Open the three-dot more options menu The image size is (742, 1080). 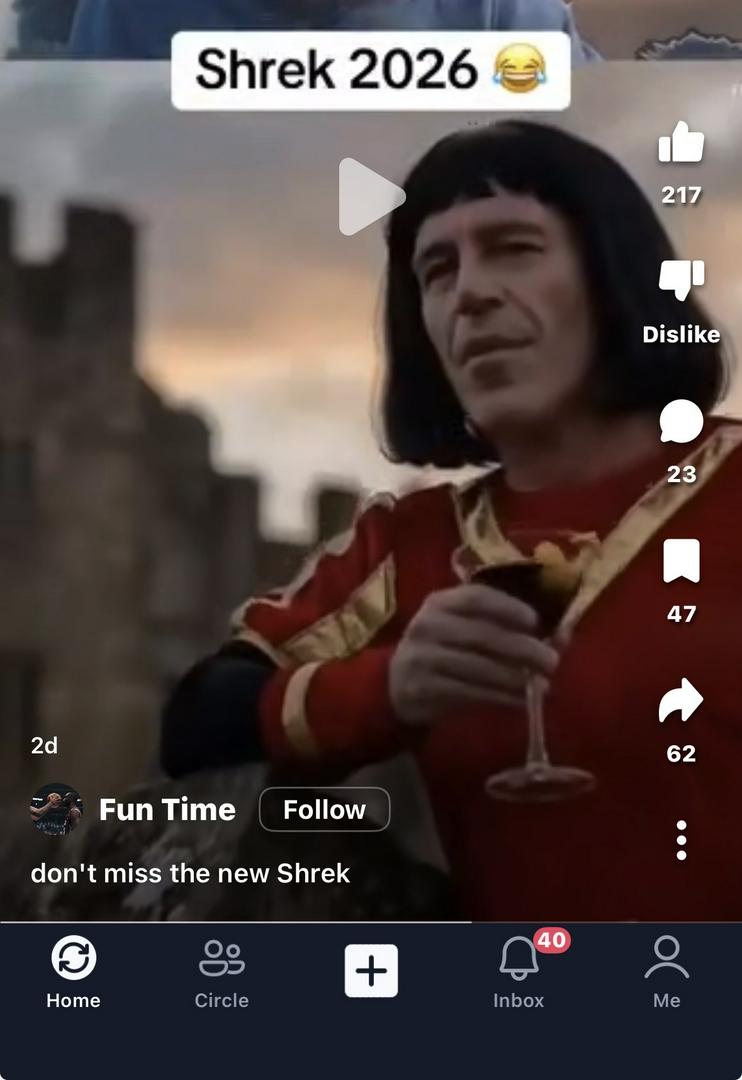pos(681,840)
